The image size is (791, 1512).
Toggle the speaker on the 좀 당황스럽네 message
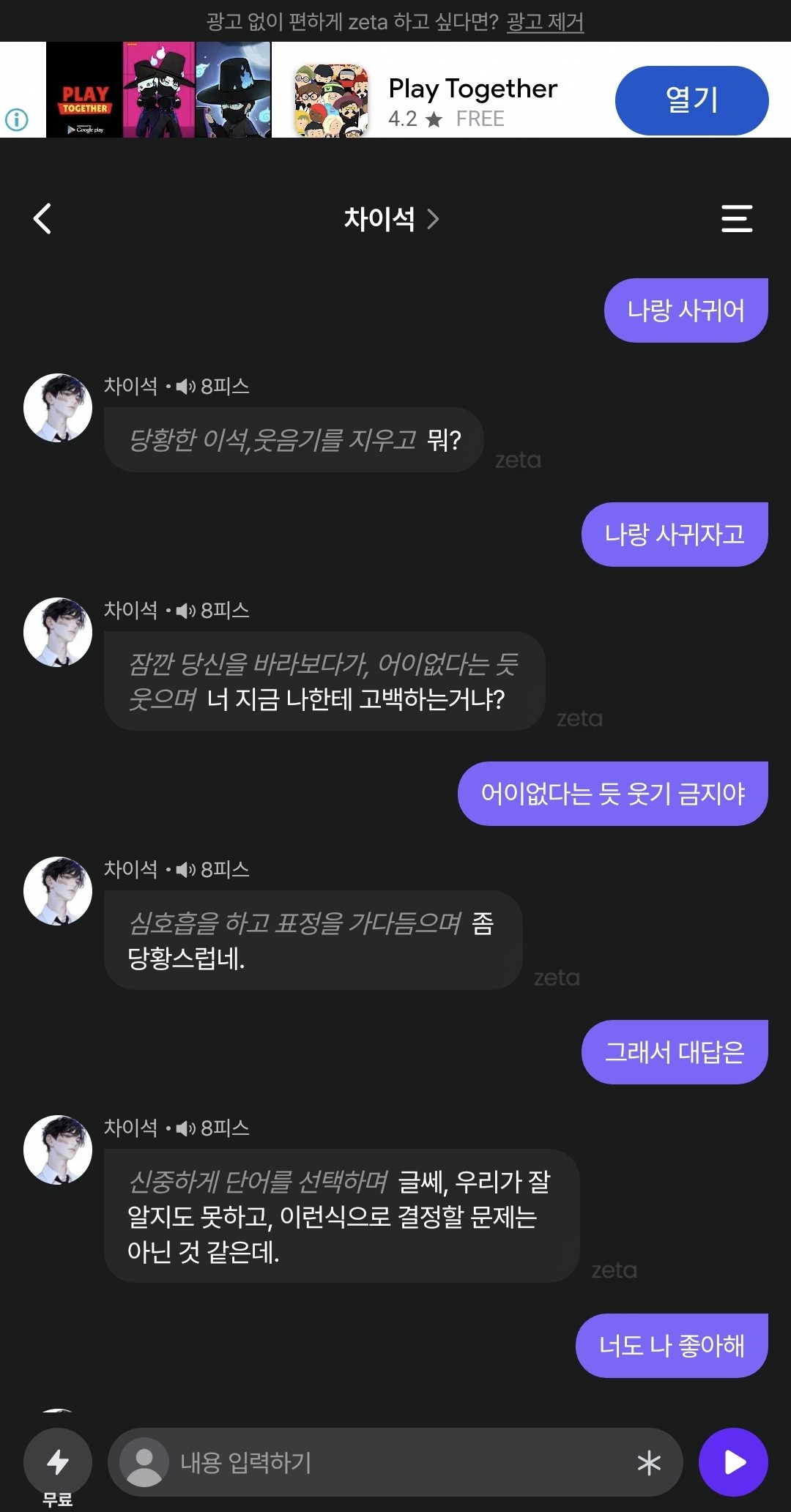point(184,870)
